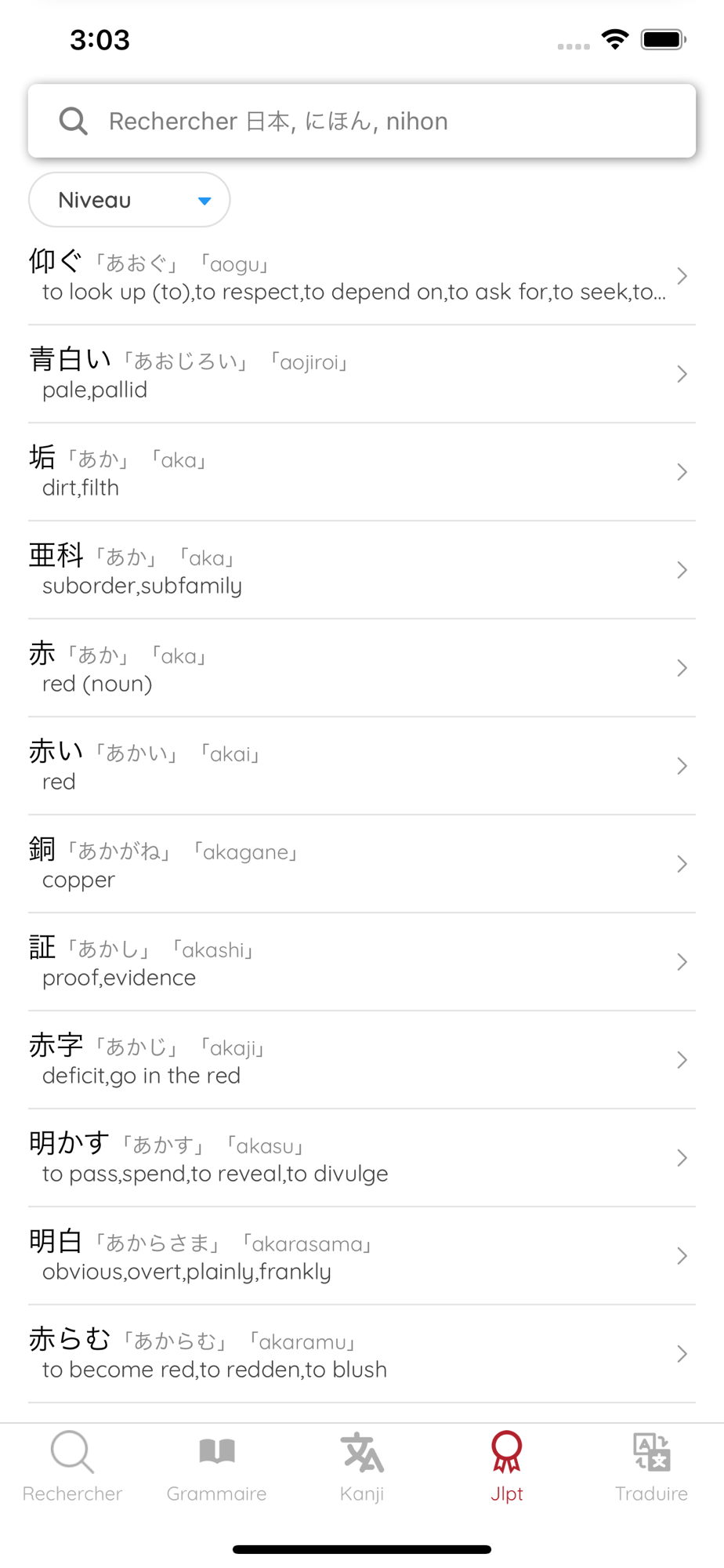724x1568 pixels.
Task: Open the entry for 仰ぐ (aogu)
Action: pos(360,277)
